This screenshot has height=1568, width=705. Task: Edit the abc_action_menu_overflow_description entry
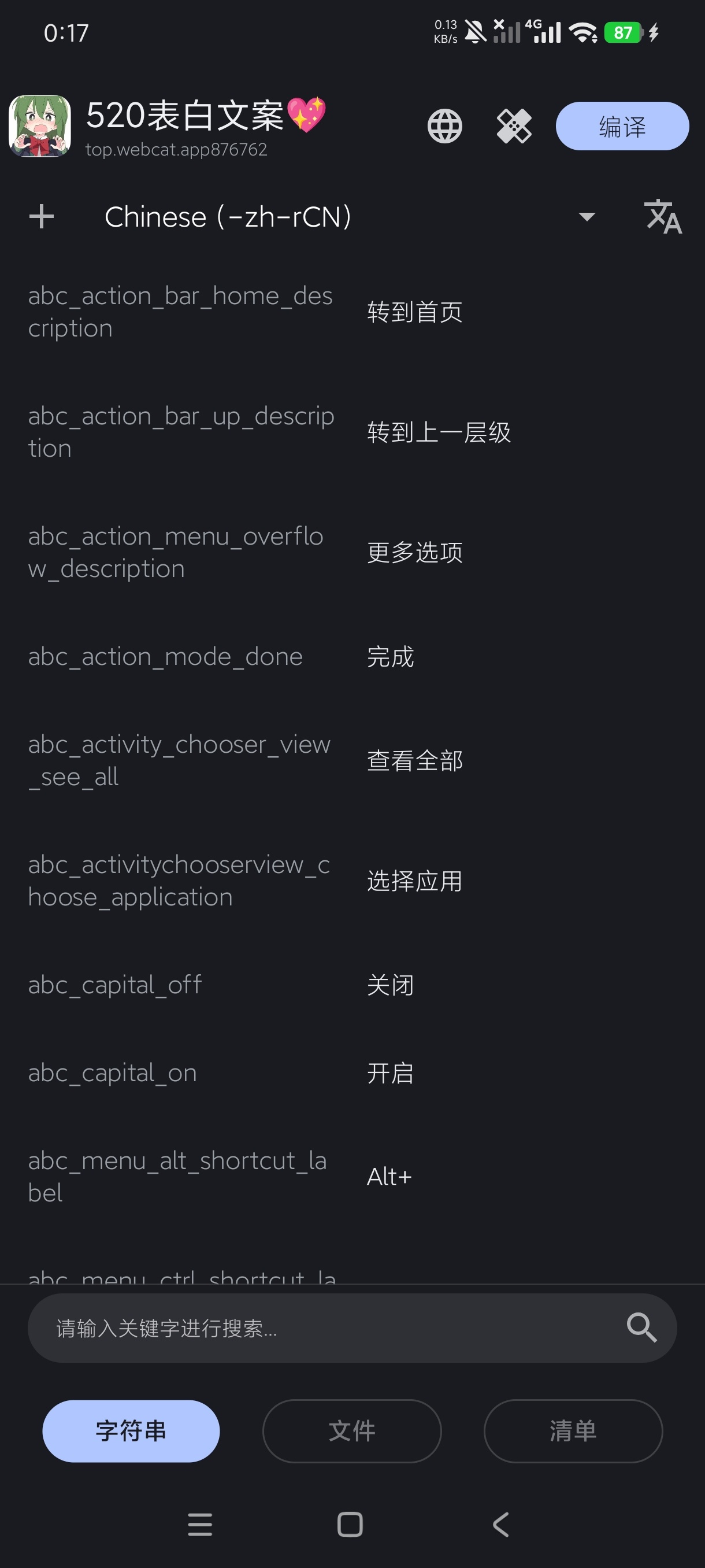point(352,553)
